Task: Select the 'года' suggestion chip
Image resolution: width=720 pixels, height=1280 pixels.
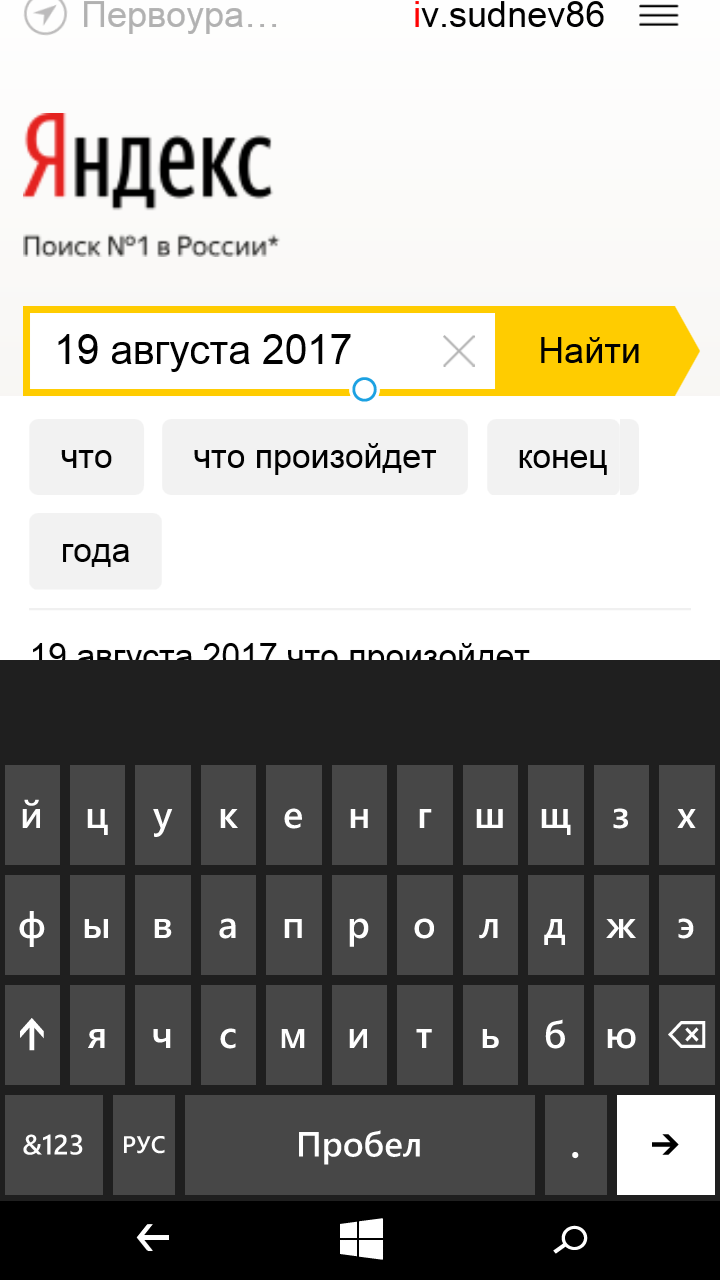Action: 95,551
